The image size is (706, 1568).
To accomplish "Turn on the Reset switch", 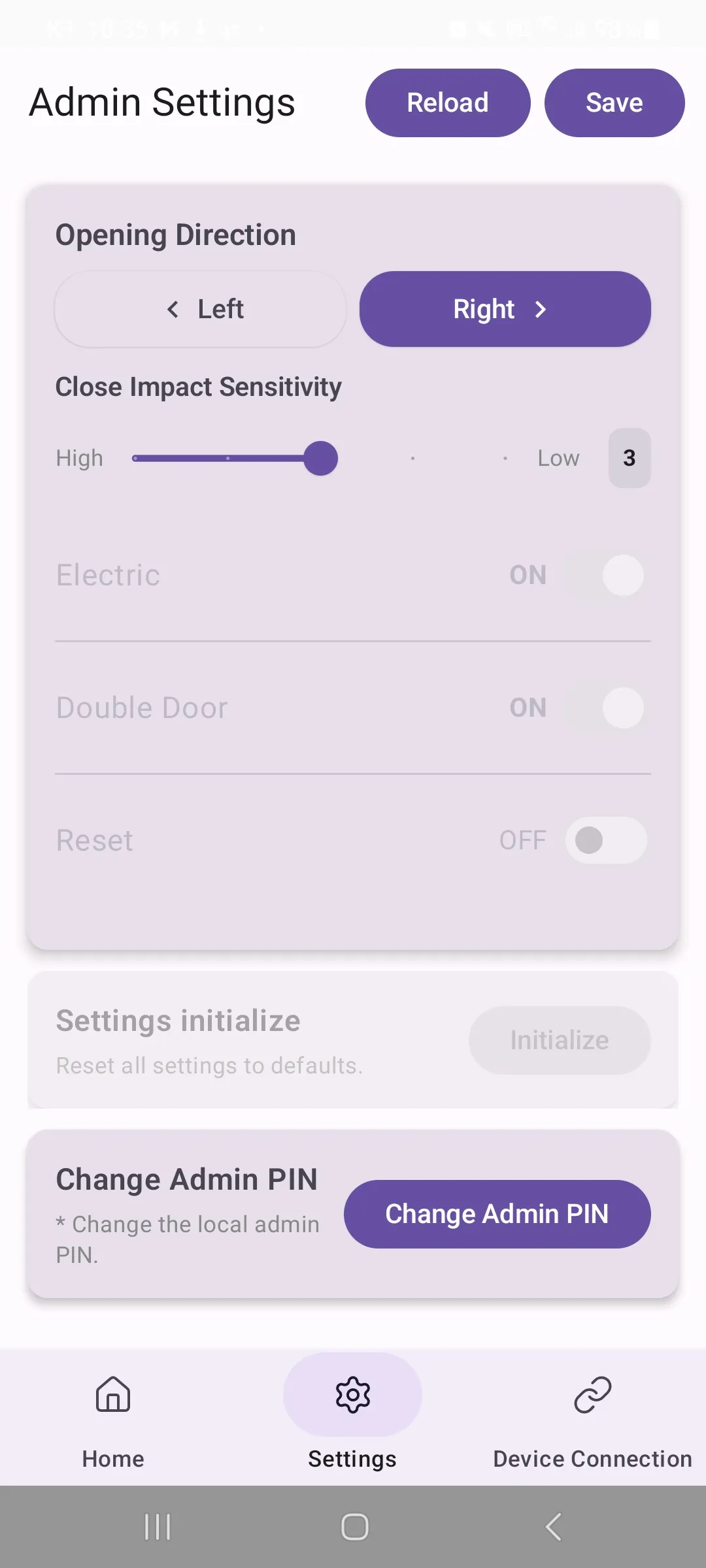I will pos(606,840).
